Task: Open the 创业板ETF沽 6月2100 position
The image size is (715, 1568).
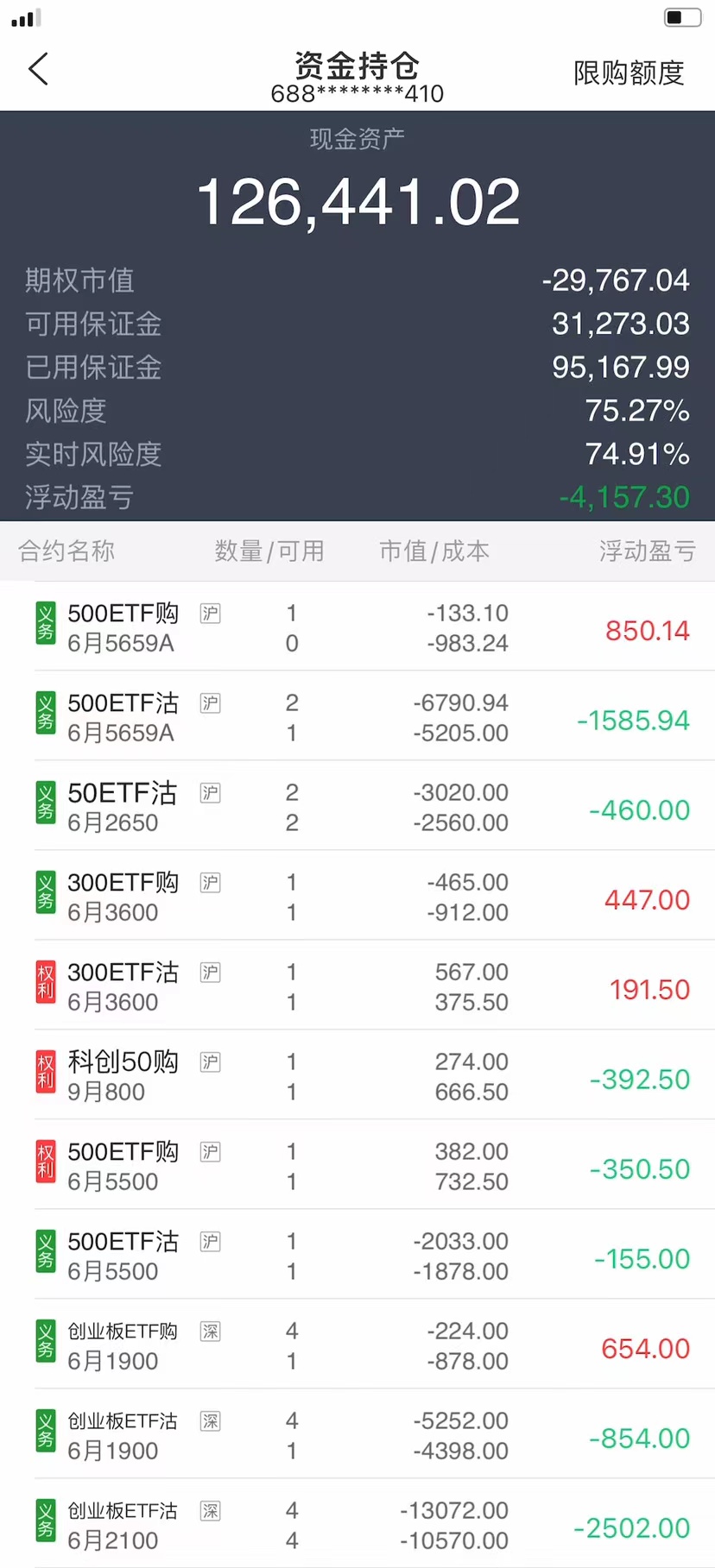Action: coord(357,1525)
